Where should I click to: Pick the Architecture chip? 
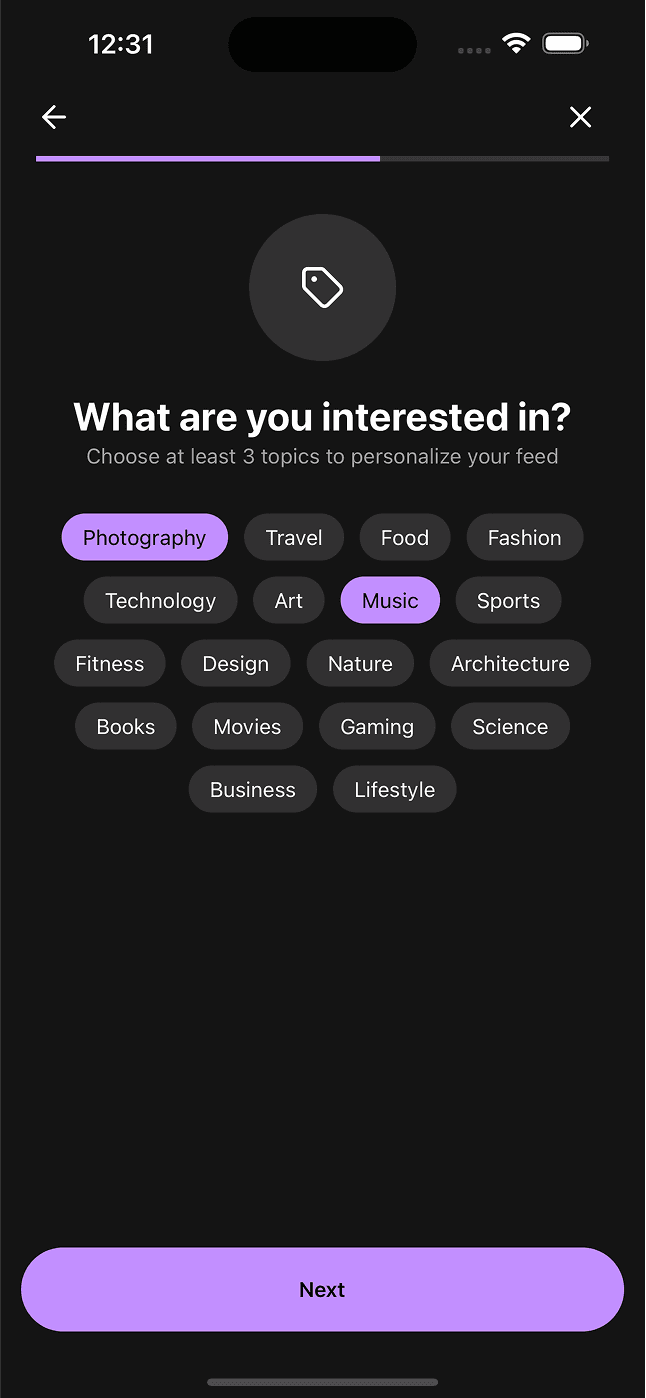point(510,664)
